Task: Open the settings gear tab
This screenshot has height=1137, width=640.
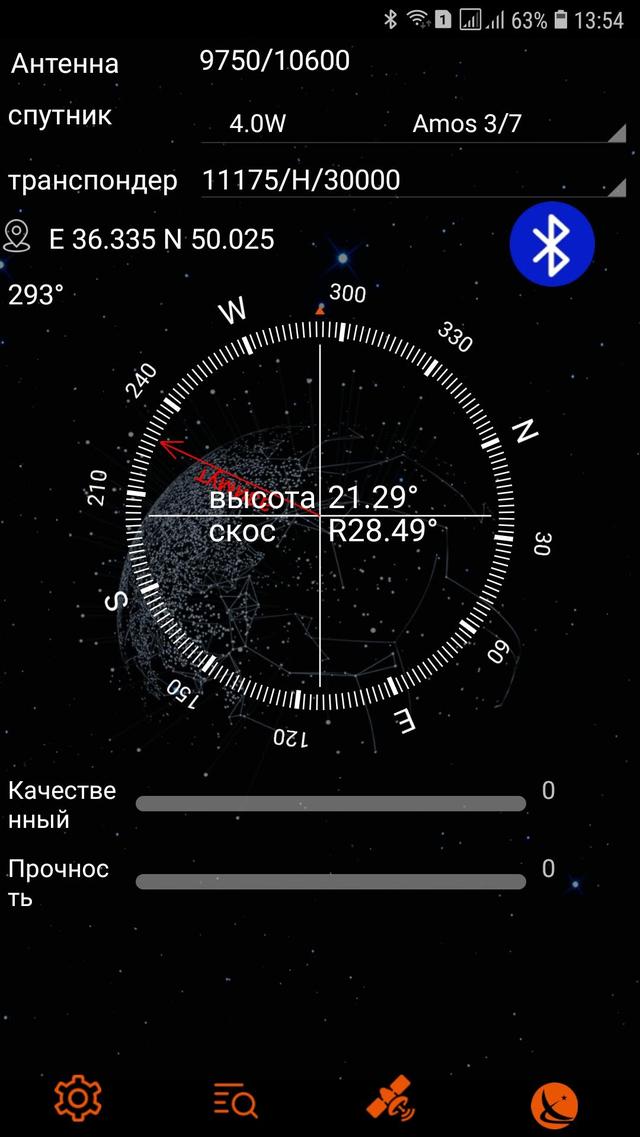Action: (x=78, y=1099)
